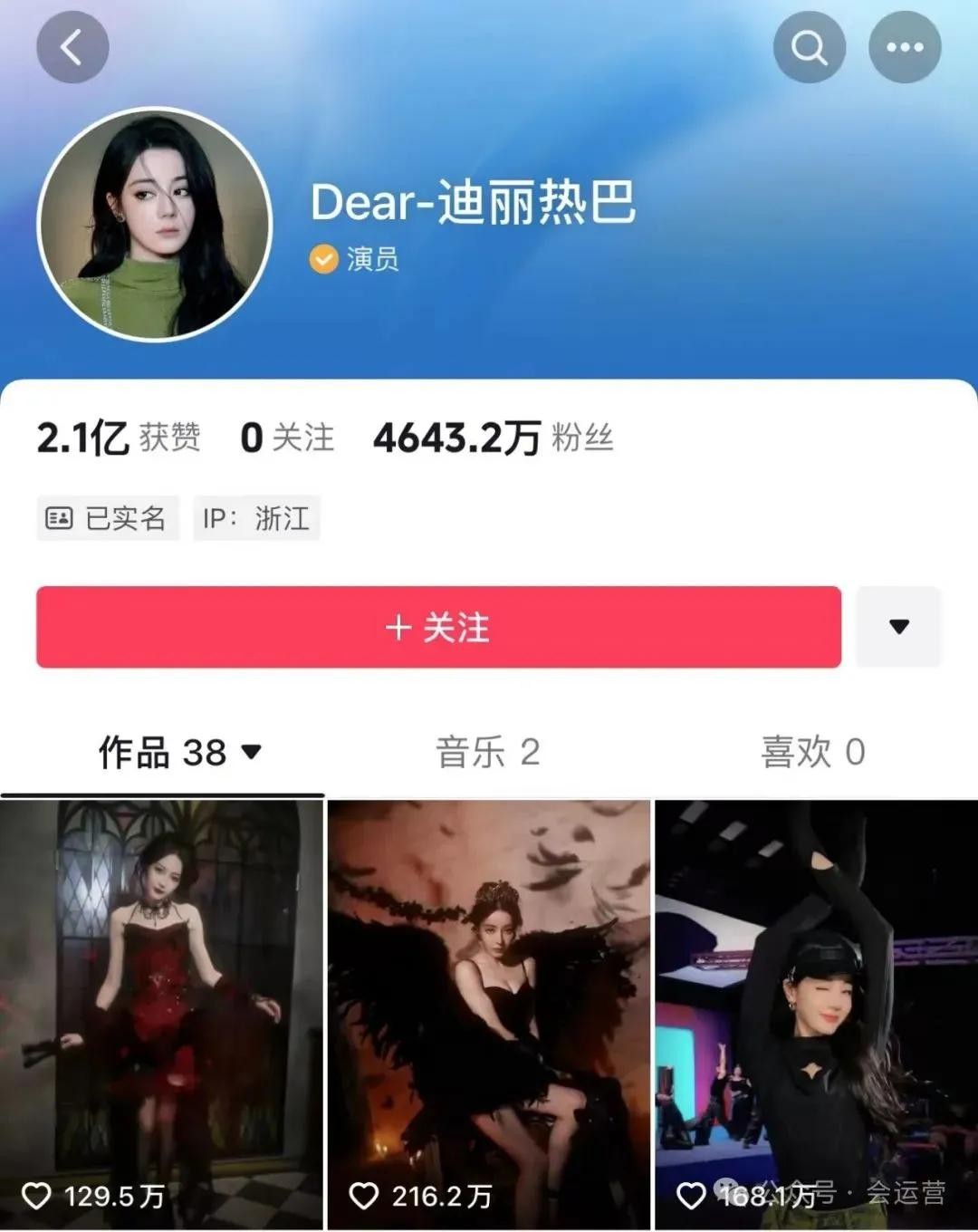View the profile avatar photo
Screen dimensions: 978x1232
155,224
